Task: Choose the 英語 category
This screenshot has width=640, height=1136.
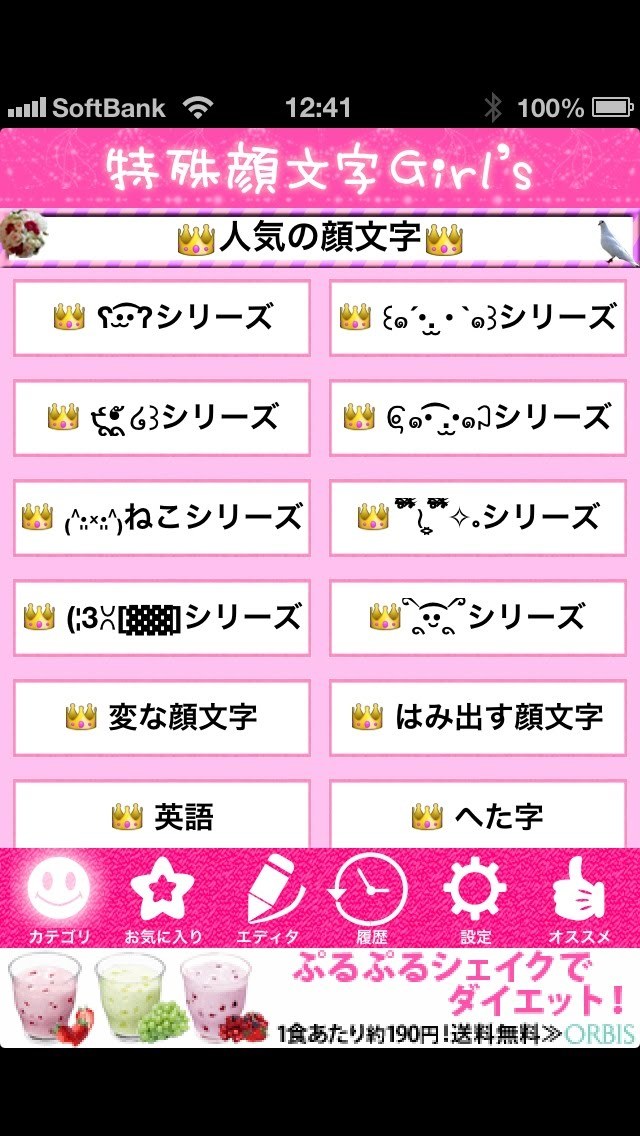Action: 162,815
